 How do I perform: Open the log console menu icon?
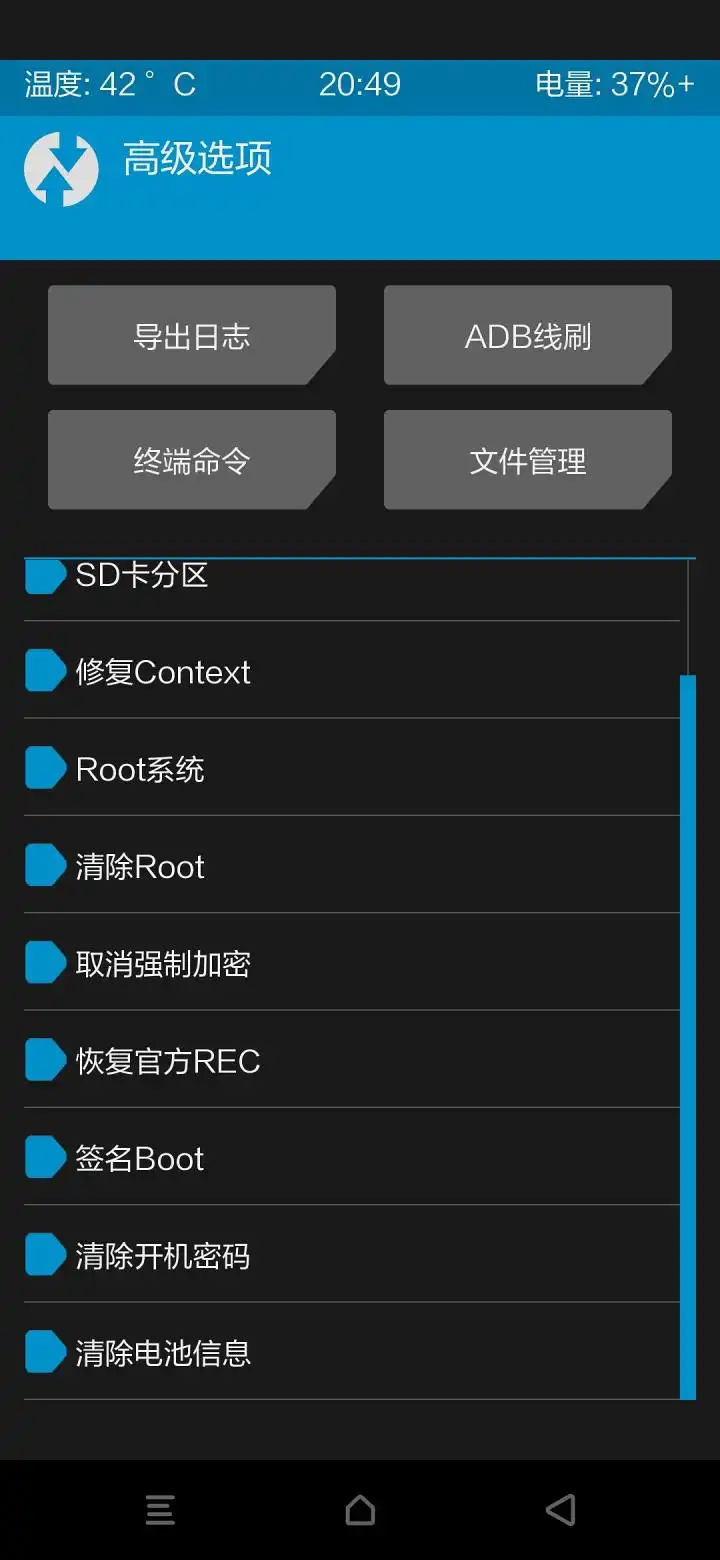[x=160, y=1510]
